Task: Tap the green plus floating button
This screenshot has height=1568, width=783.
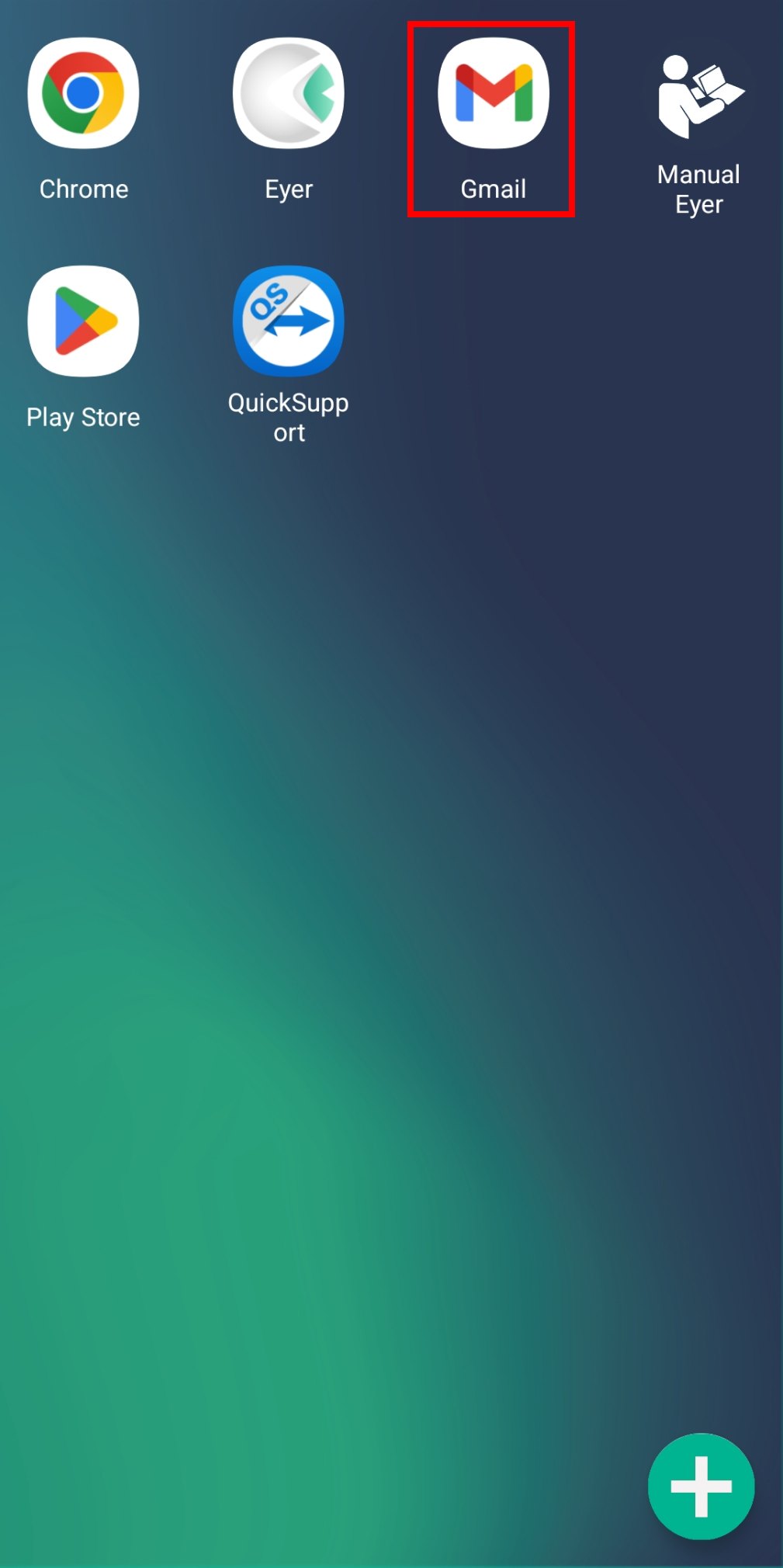Action: [x=702, y=1486]
